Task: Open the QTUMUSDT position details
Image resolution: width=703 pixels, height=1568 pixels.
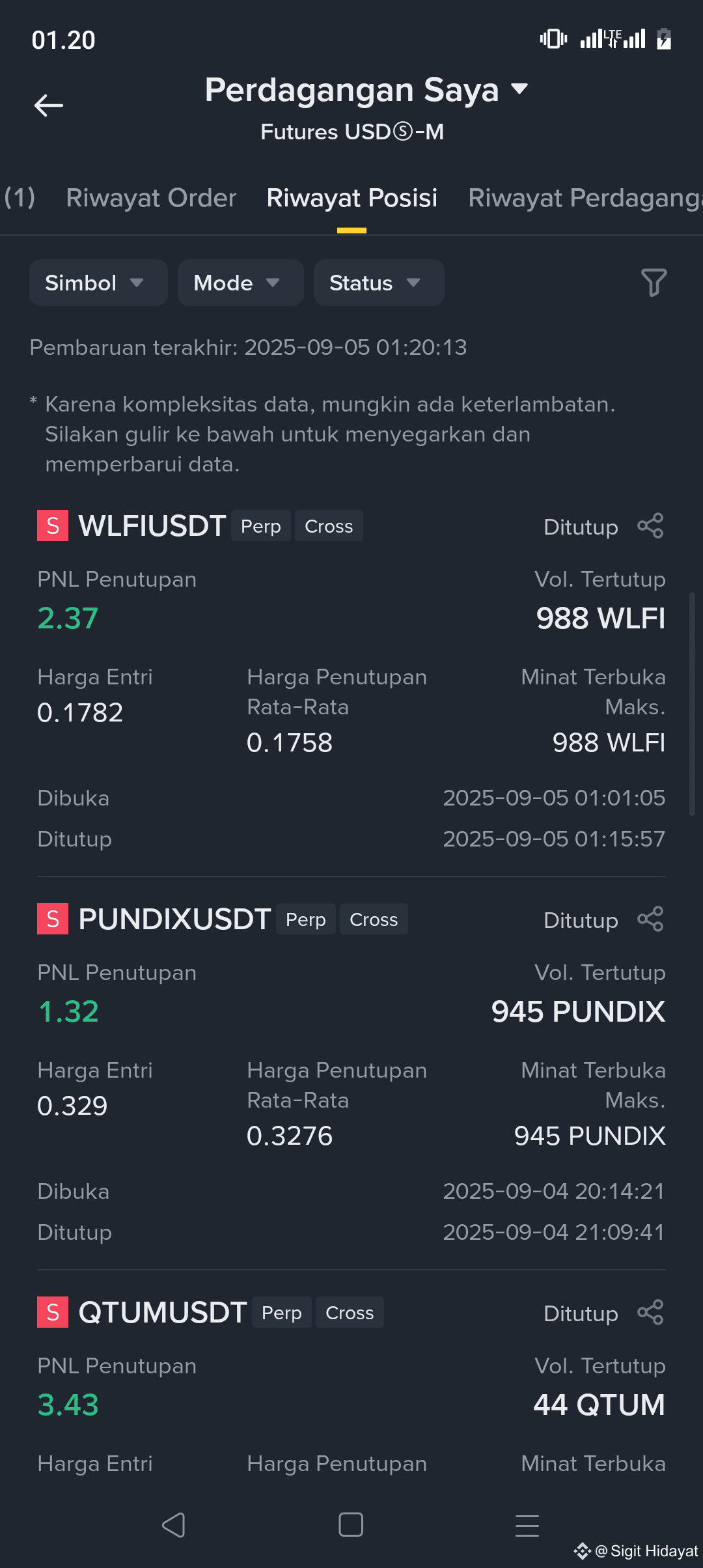Action: (351, 1388)
